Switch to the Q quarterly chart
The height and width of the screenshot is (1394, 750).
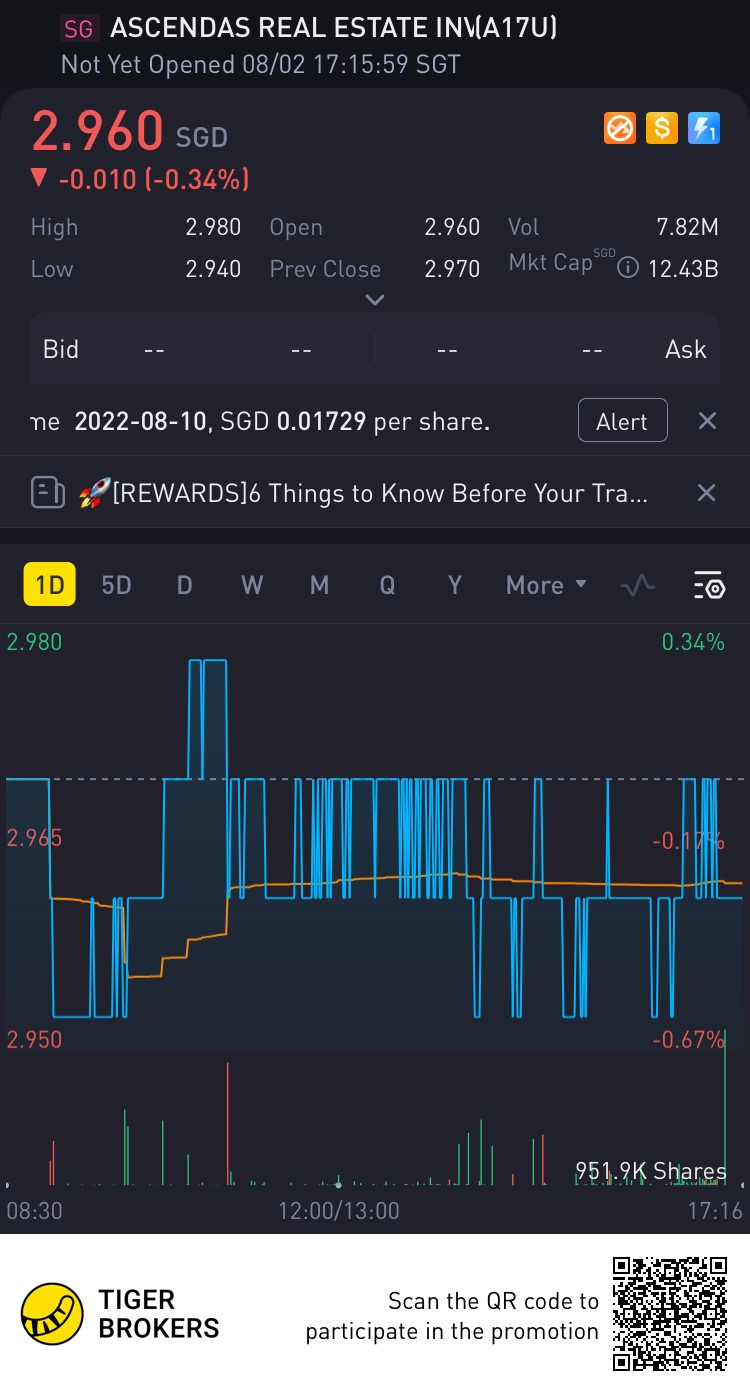[x=387, y=585]
